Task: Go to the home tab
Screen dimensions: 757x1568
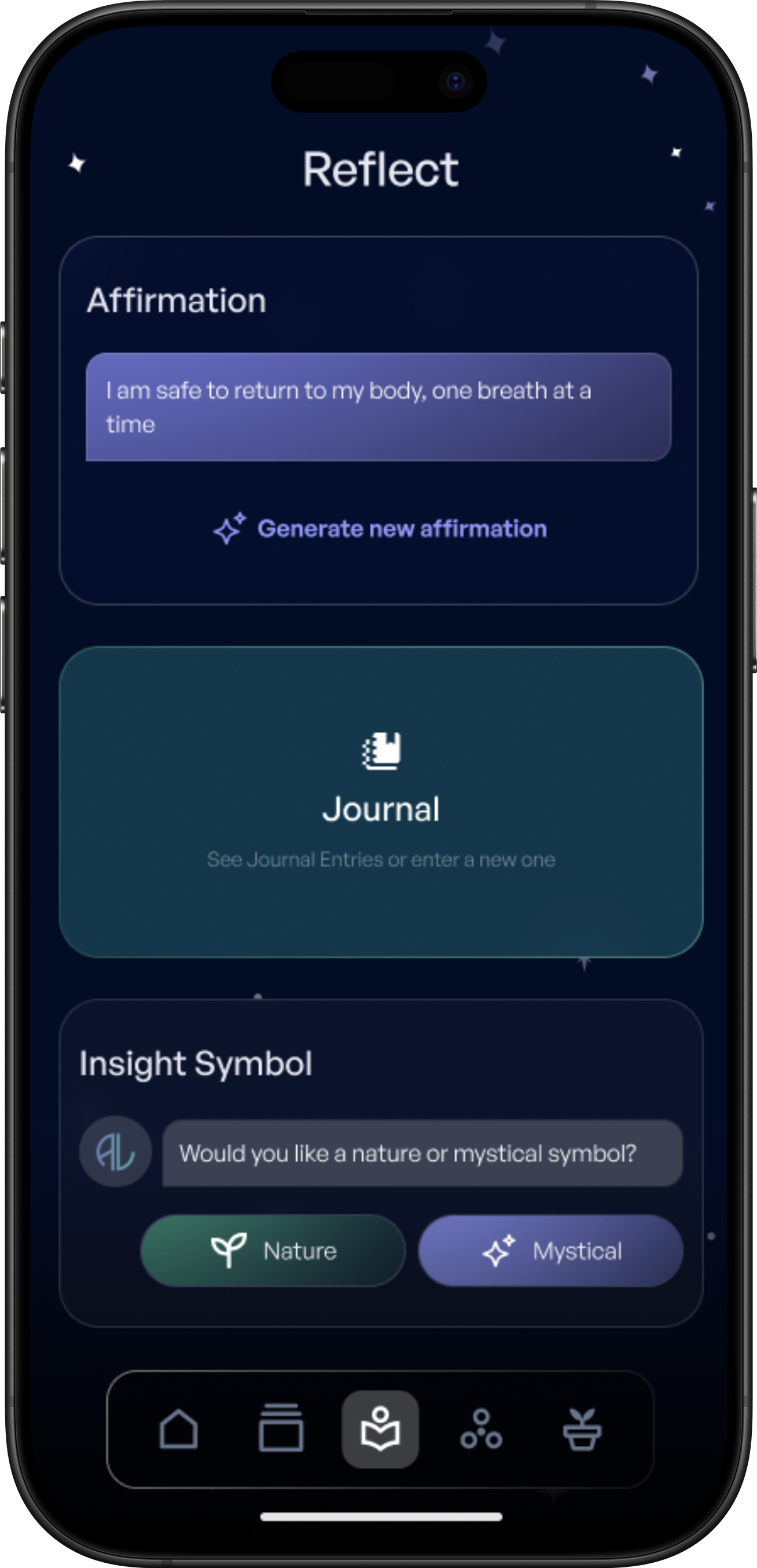Action: click(x=178, y=1429)
